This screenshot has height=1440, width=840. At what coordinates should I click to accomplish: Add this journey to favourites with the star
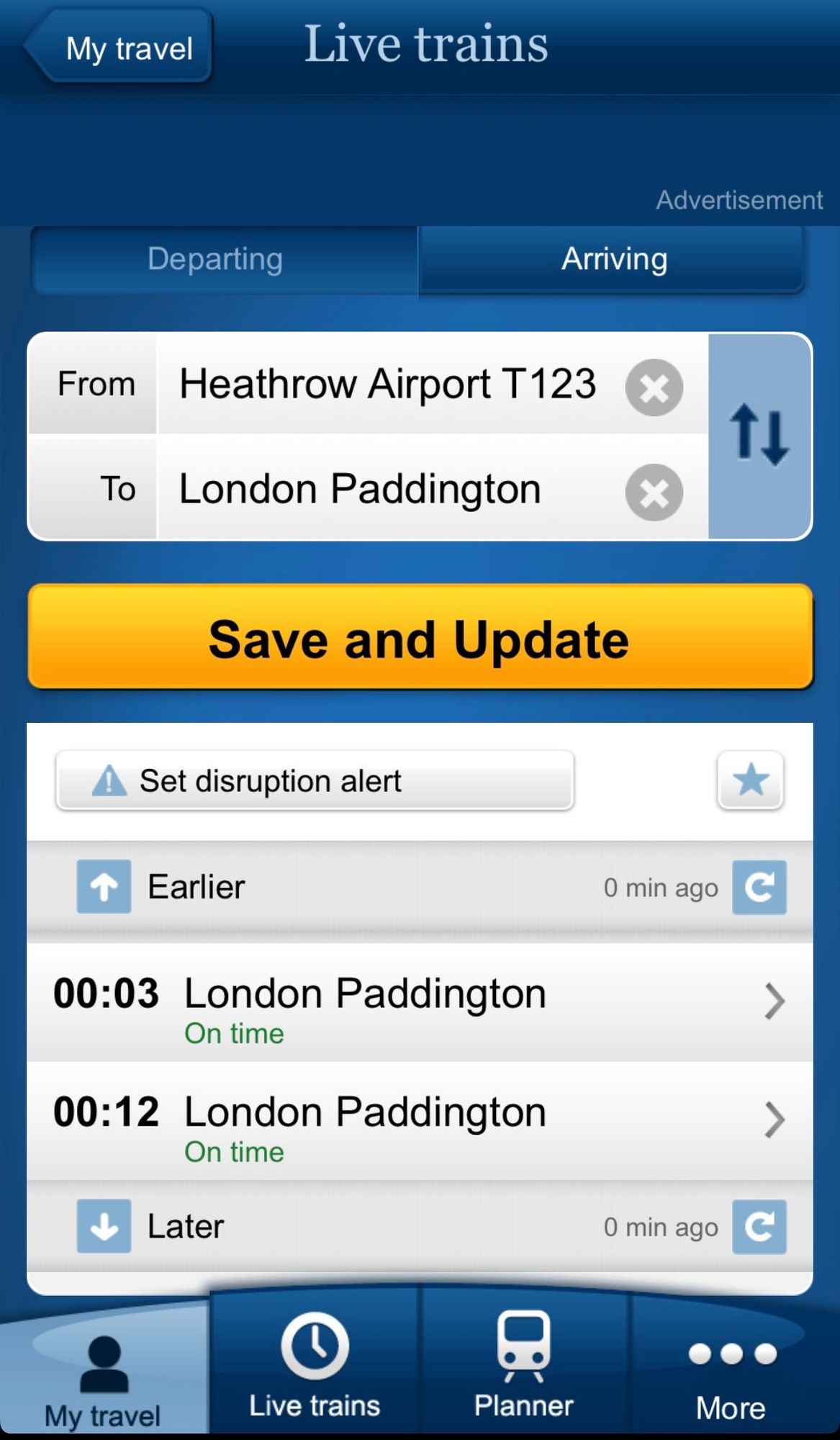pyautogui.click(x=750, y=780)
